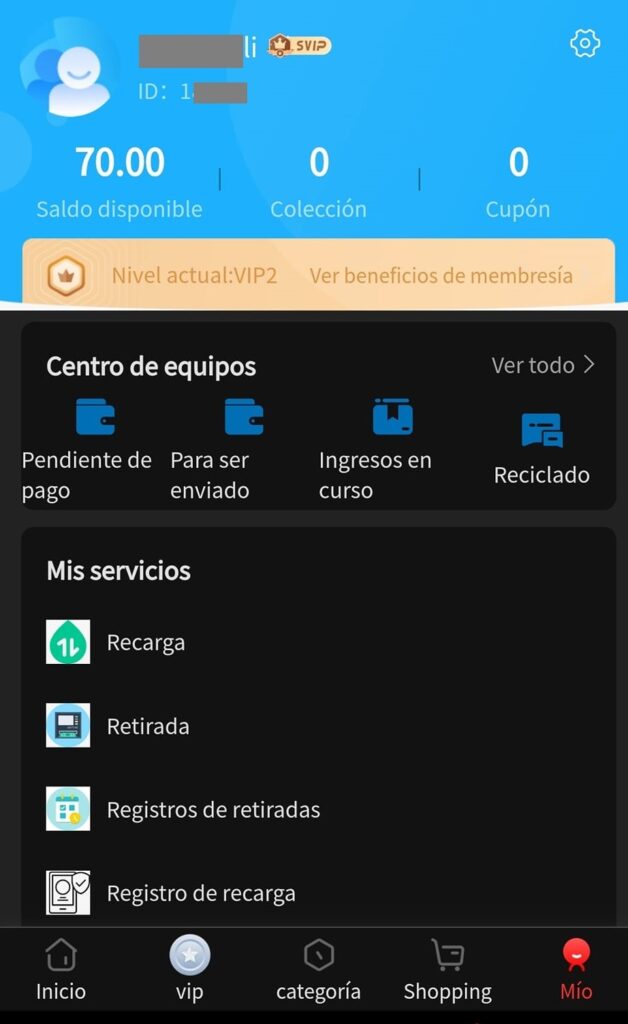Open Ver todo in Centro de equipos

pos(543,365)
